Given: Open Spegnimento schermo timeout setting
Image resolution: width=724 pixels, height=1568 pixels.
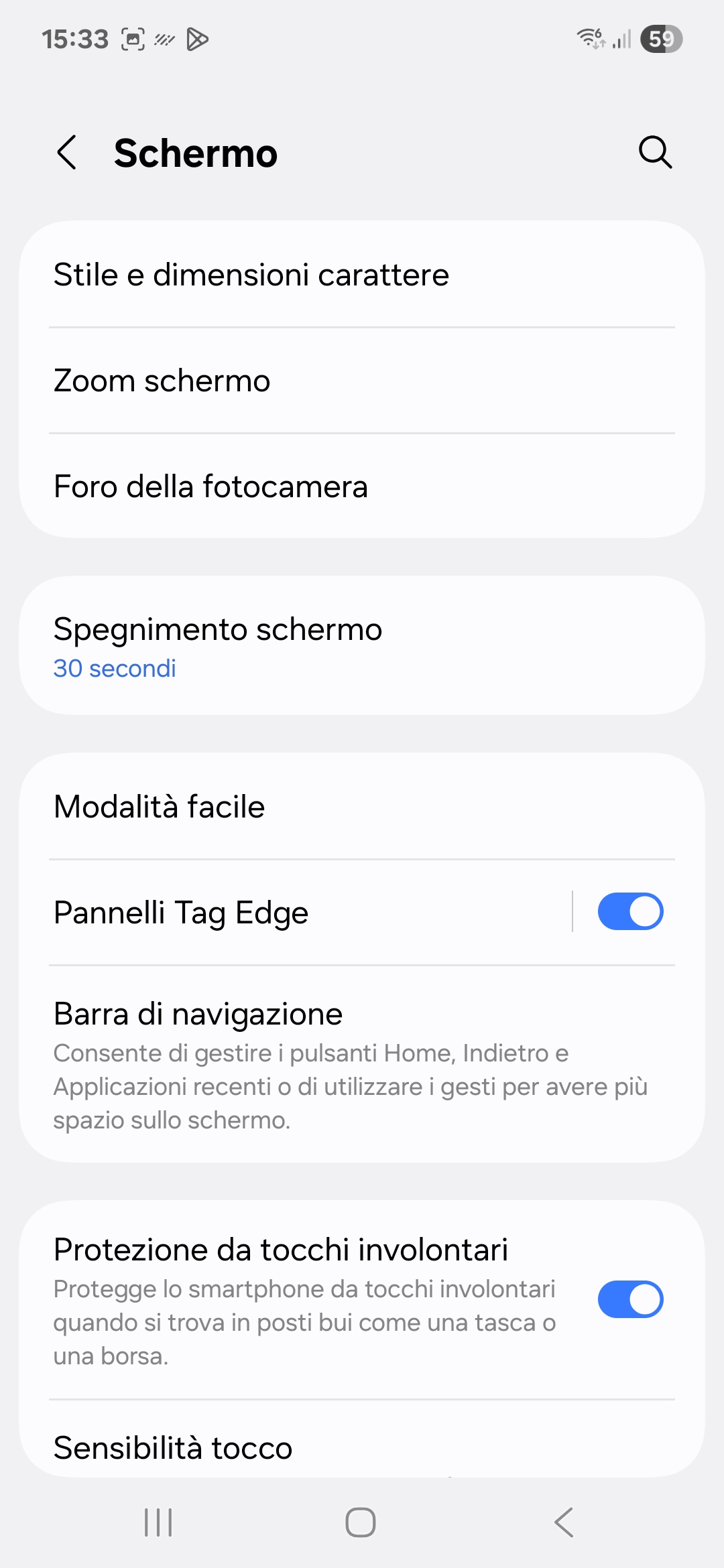Looking at the screenshot, I should 362,646.
